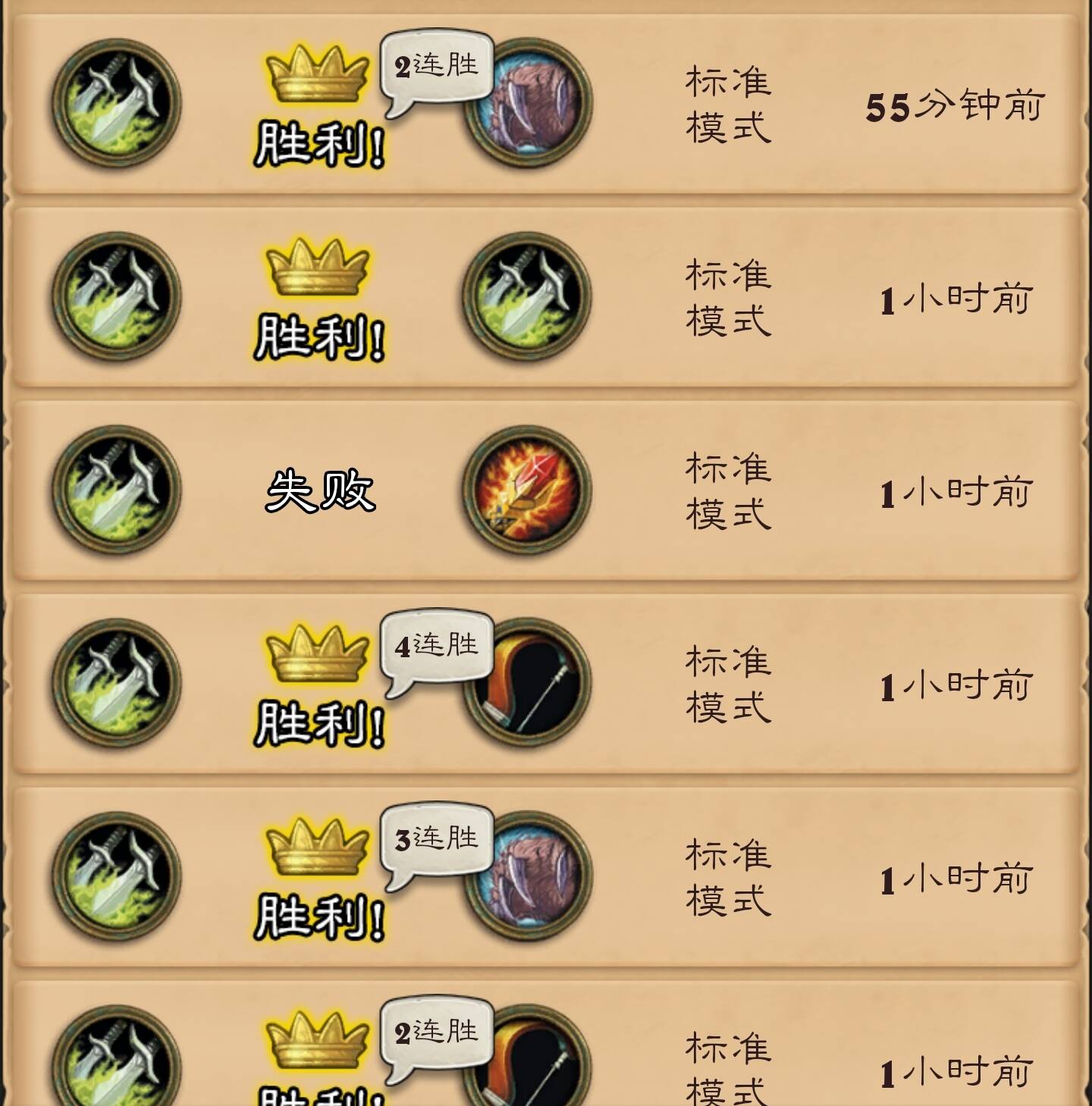This screenshot has width=1092, height=1106.
Task: Open the 2连胜 win from 1小时前
Action: (x=546, y=1054)
